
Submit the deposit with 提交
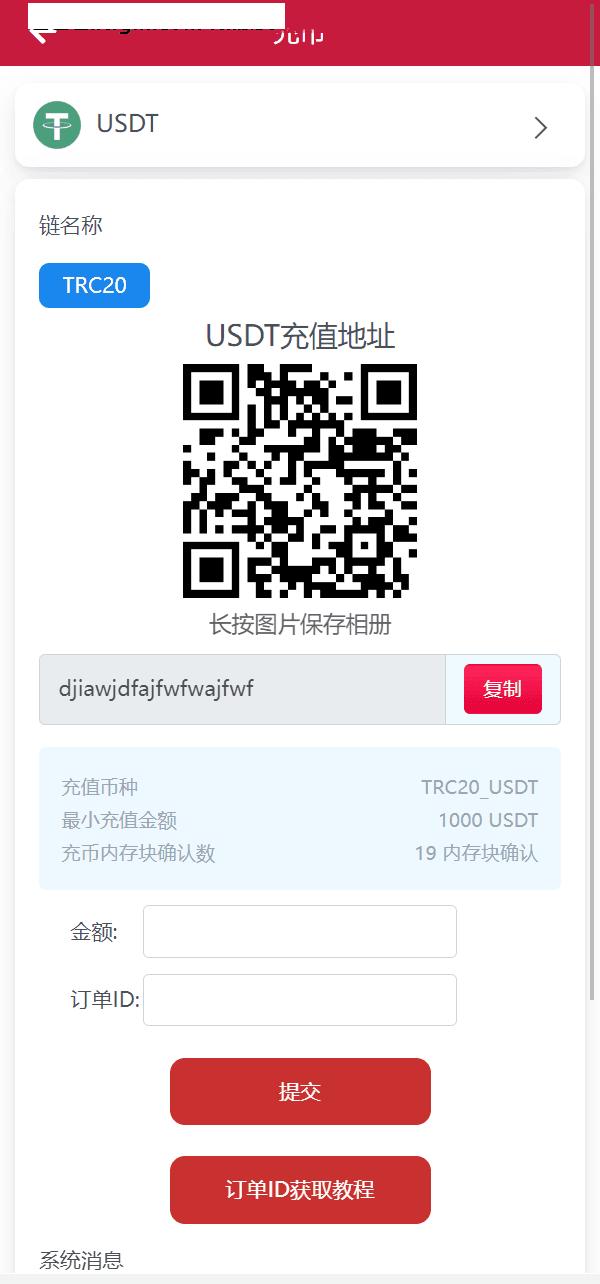coord(300,1091)
